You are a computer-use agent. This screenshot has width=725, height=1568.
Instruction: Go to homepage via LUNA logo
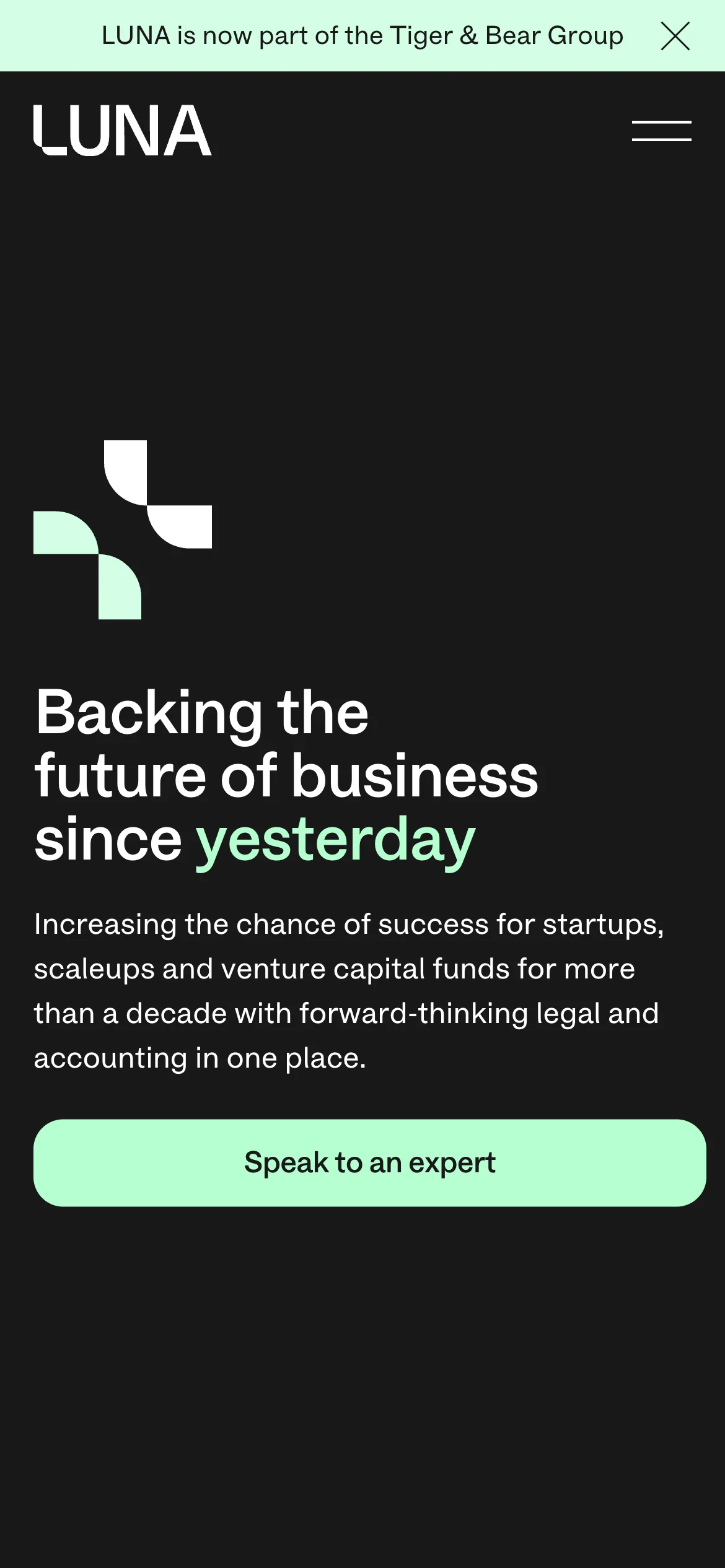tap(122, 130)
